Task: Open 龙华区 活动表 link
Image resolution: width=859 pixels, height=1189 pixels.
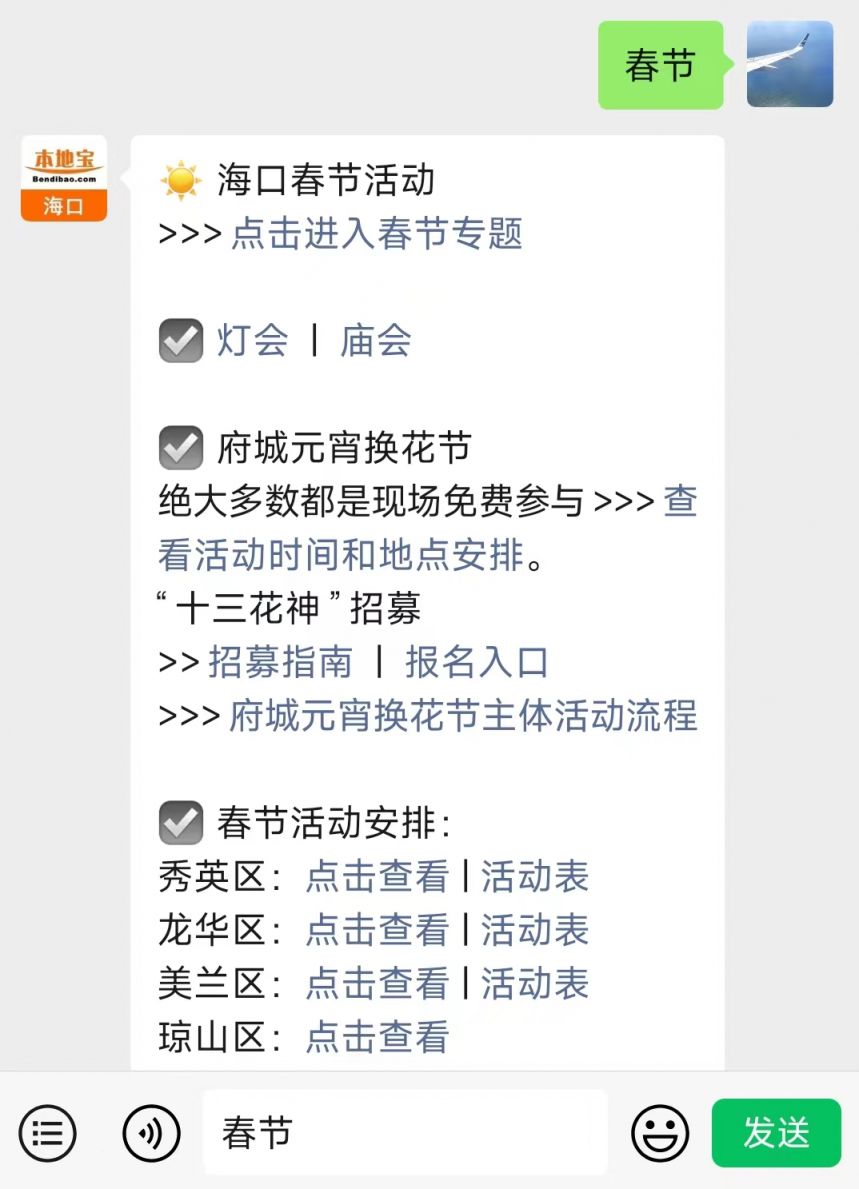Action: click(x=535, y=930)
